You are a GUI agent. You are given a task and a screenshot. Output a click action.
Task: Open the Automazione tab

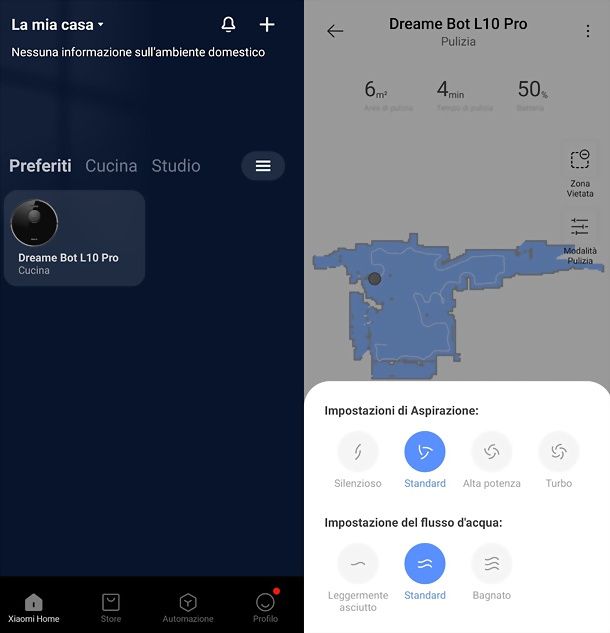(188, 607)
